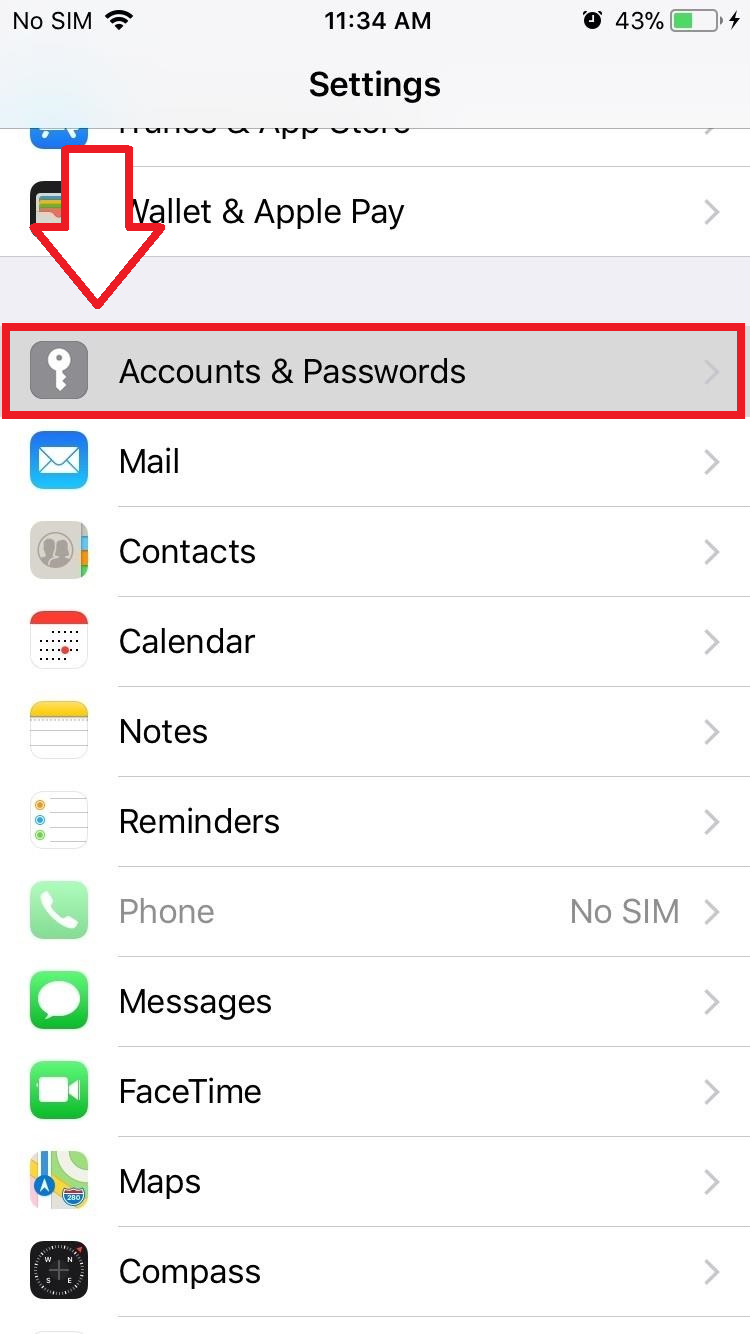Open Accounts & Passwords settings
Screen dimensions: 750x1334
click(x=375, y=371)
